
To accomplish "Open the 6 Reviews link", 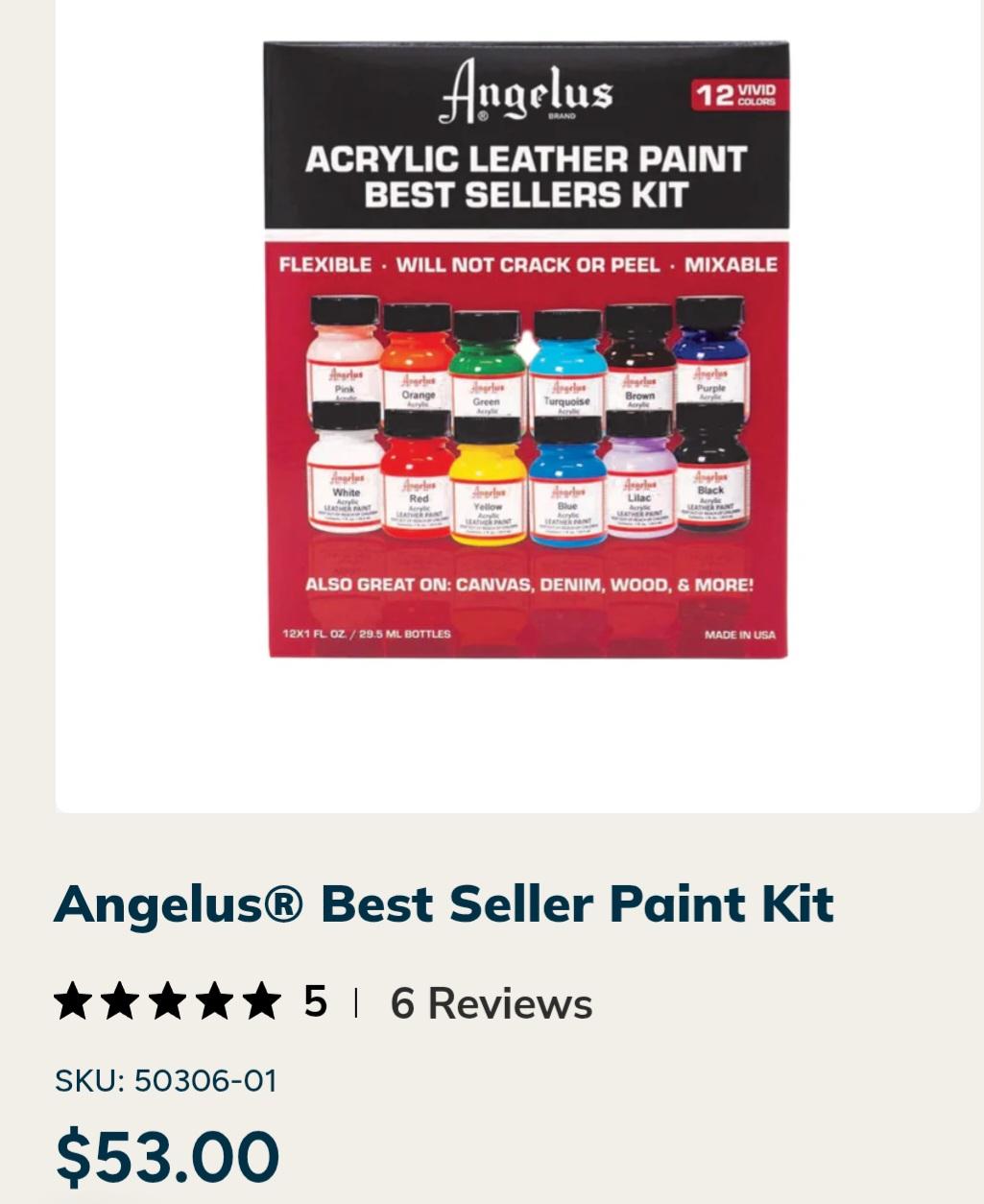I will pos(491,1003).
